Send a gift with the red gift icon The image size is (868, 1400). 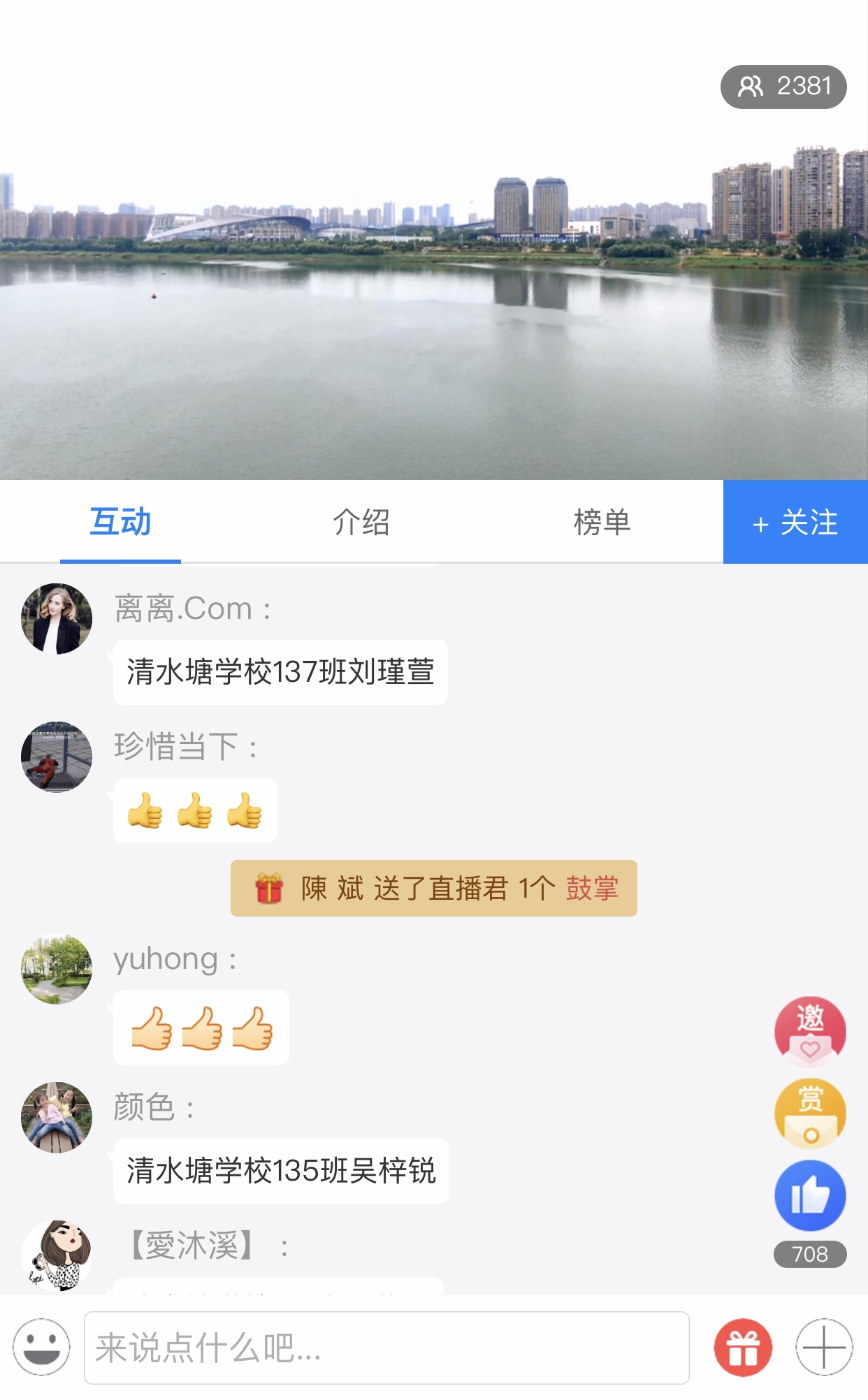(x=743, y=1347)
